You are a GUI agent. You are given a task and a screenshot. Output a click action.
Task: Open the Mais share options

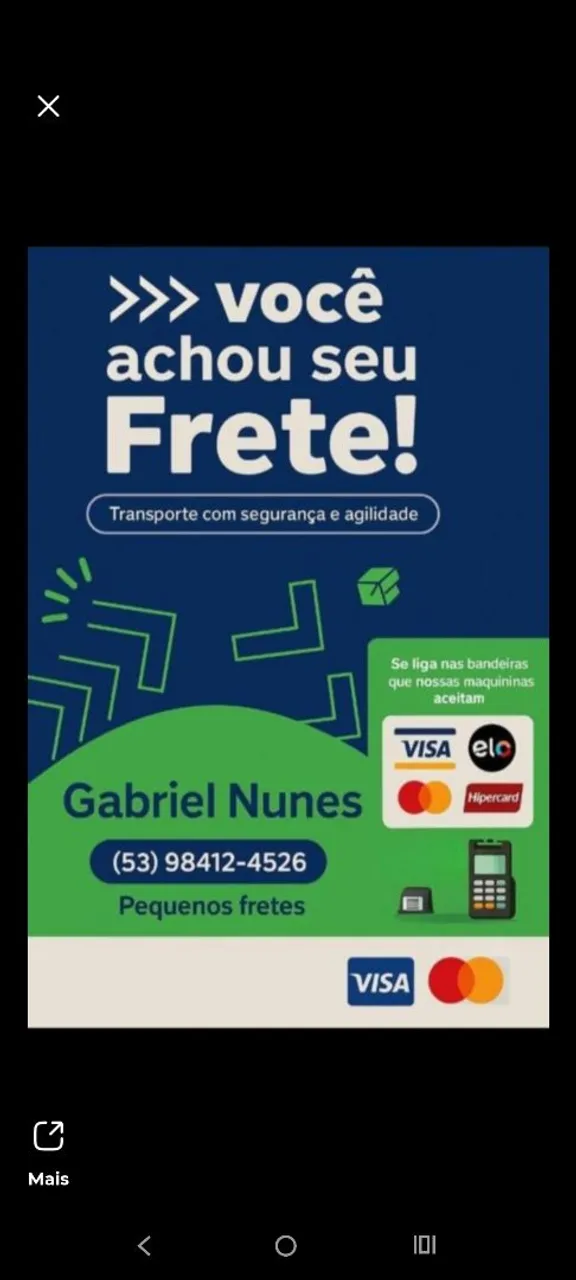click(48, 1152)
